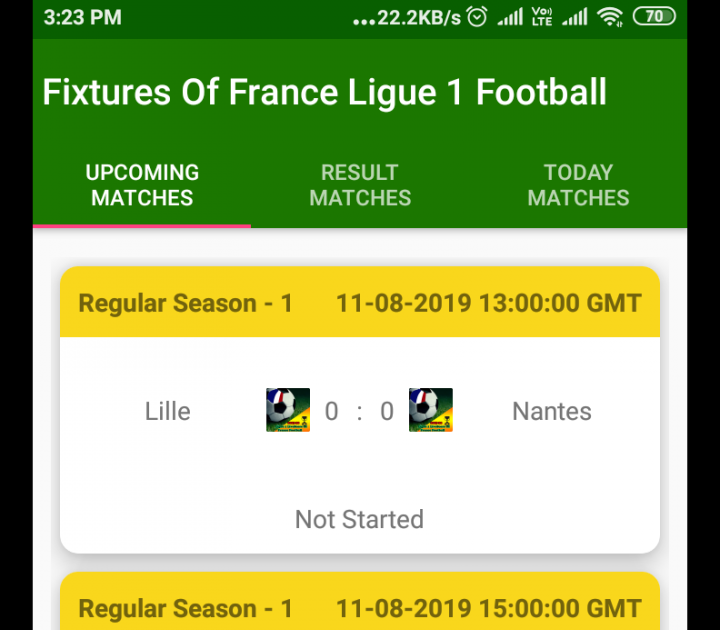Switch to the Upcoming Matches tab

tap(142, 185)
